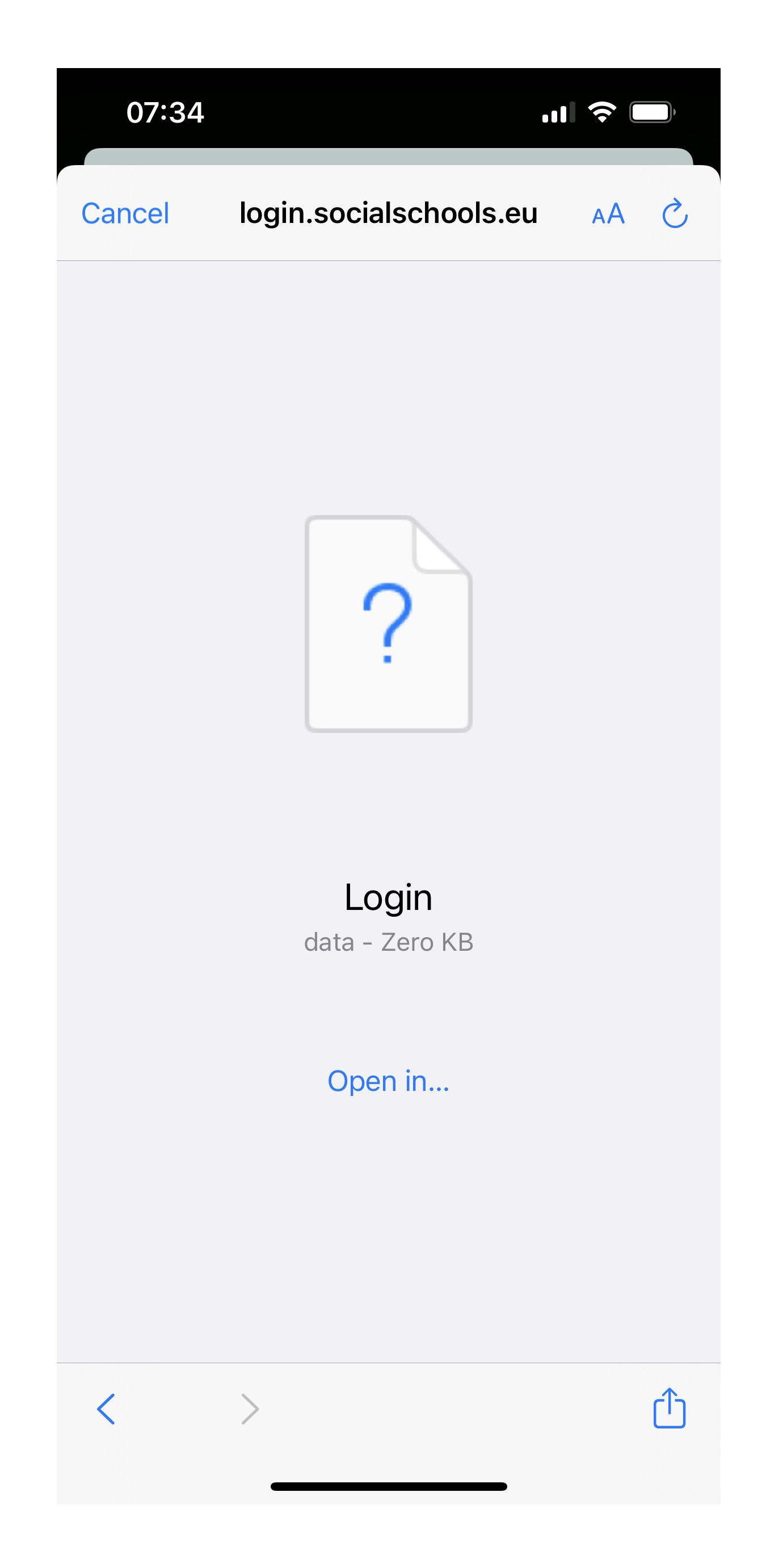This screenshot has height=1568, width=783.
Task: Go back to the previous page
Action: pyautogui.click(x=106, y=1409)
